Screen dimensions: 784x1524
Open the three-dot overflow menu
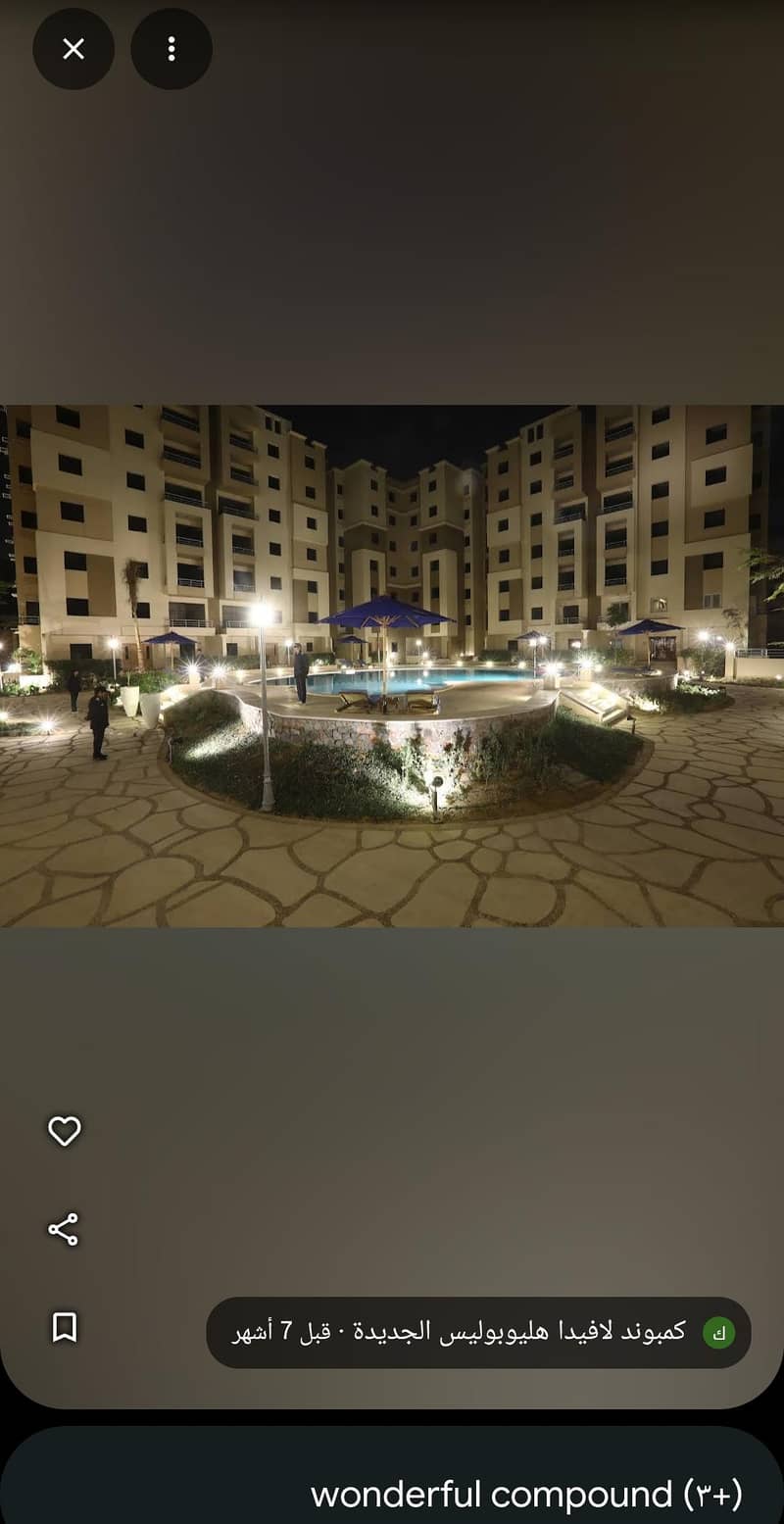tap(171, 49)
